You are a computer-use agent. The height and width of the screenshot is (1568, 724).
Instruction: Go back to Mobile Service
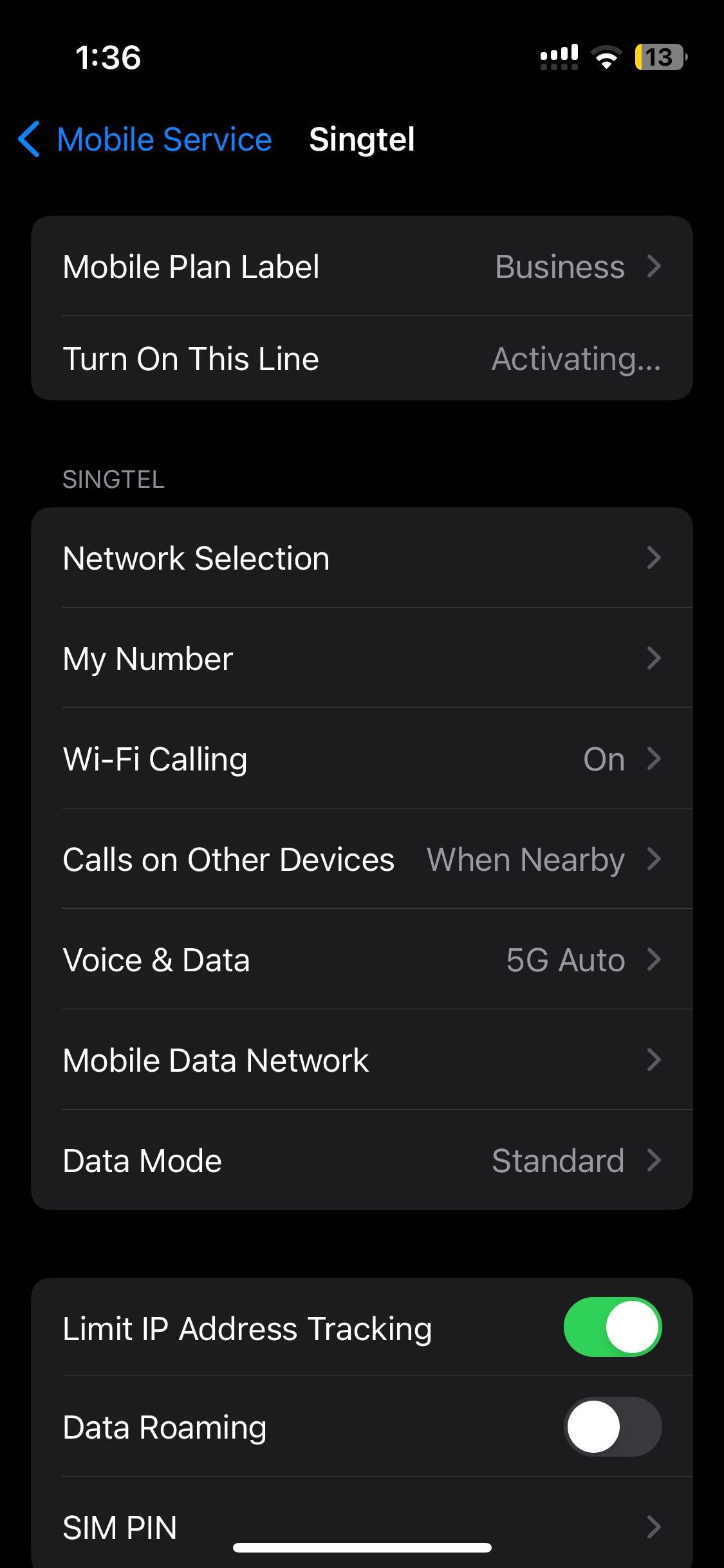[145, 139]
